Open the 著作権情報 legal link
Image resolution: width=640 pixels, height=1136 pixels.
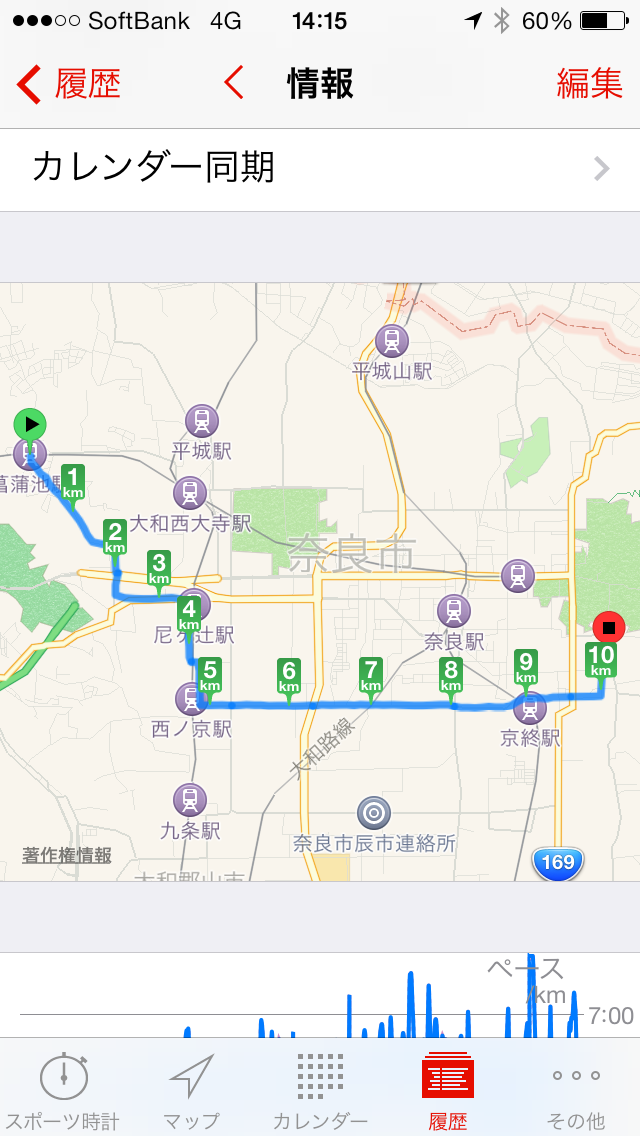[x=67, y=856]
